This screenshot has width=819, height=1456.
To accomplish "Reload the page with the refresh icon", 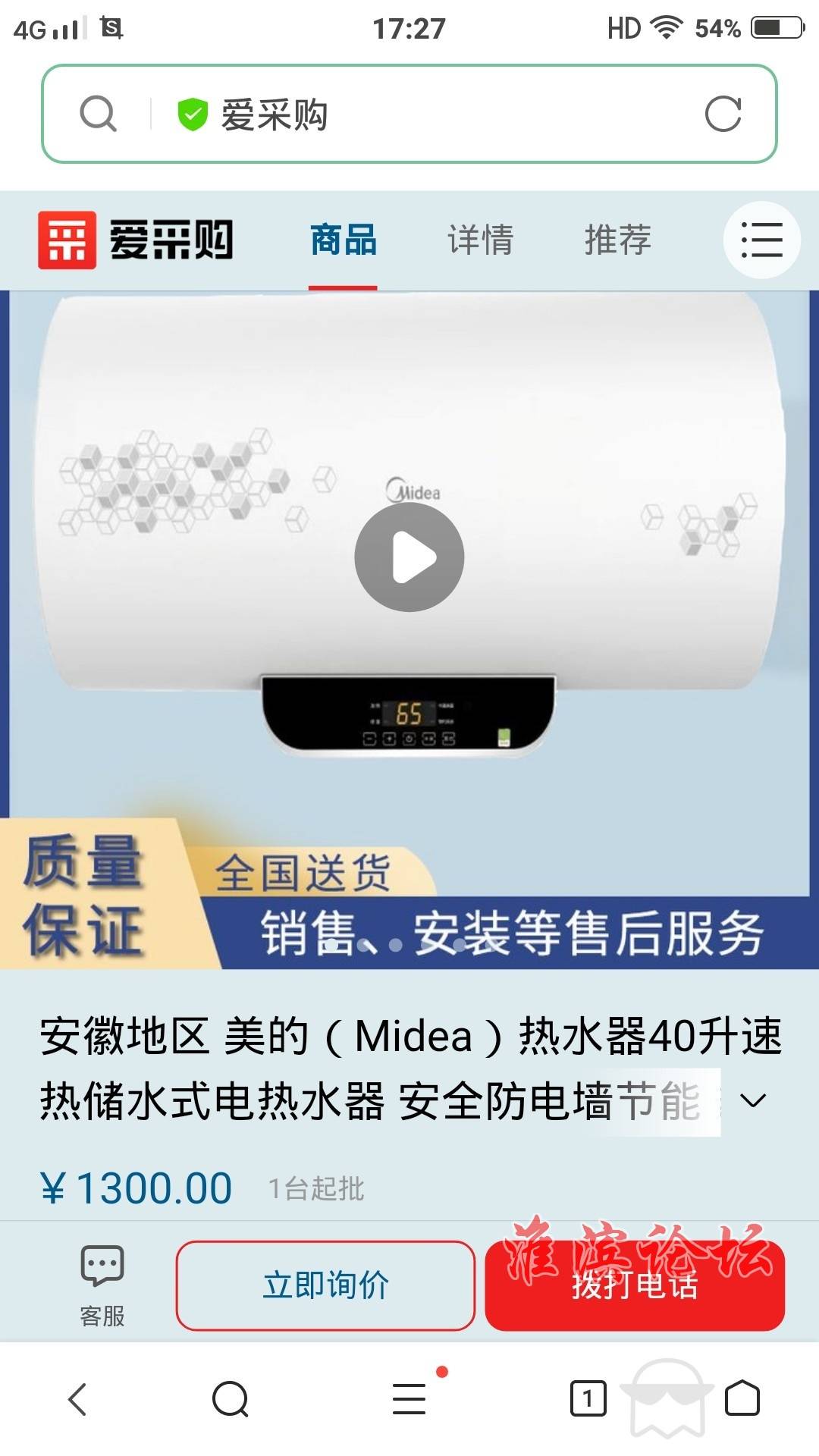I will 722,115.
